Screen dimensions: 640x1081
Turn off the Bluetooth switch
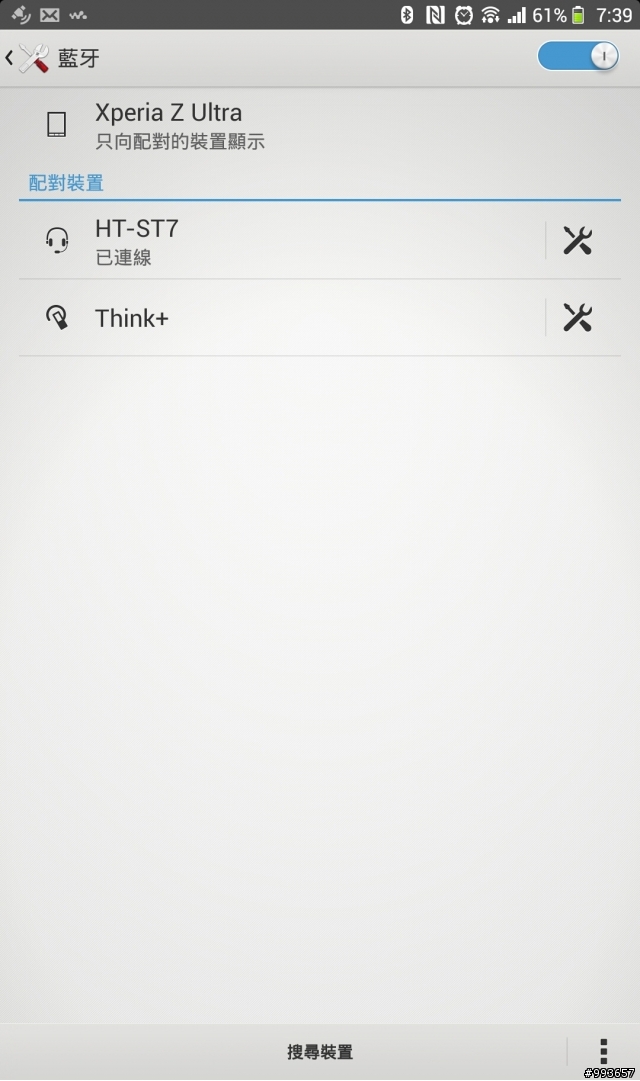click(578, 56)
